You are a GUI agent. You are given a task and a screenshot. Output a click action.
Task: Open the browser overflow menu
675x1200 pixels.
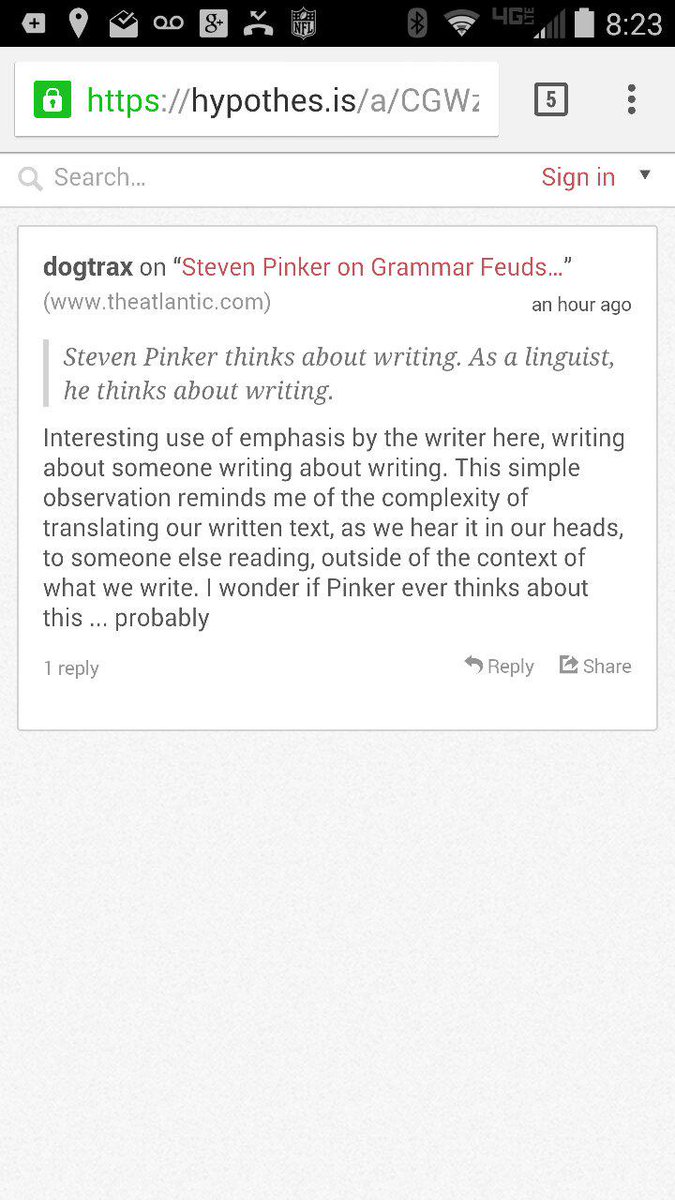pyautogui.click(x=631, y=99)
